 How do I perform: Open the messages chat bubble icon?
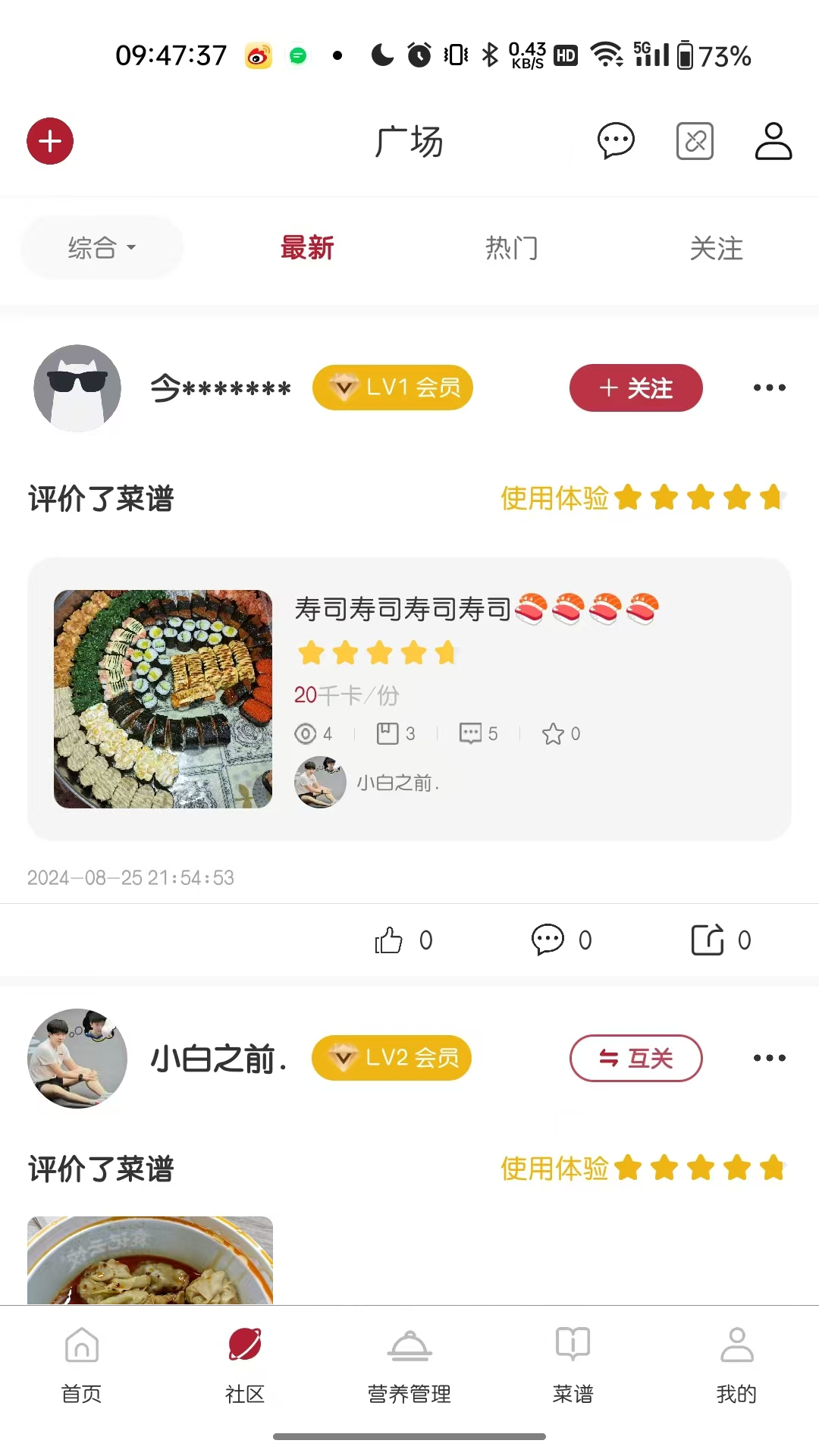(x=616, y=141)
